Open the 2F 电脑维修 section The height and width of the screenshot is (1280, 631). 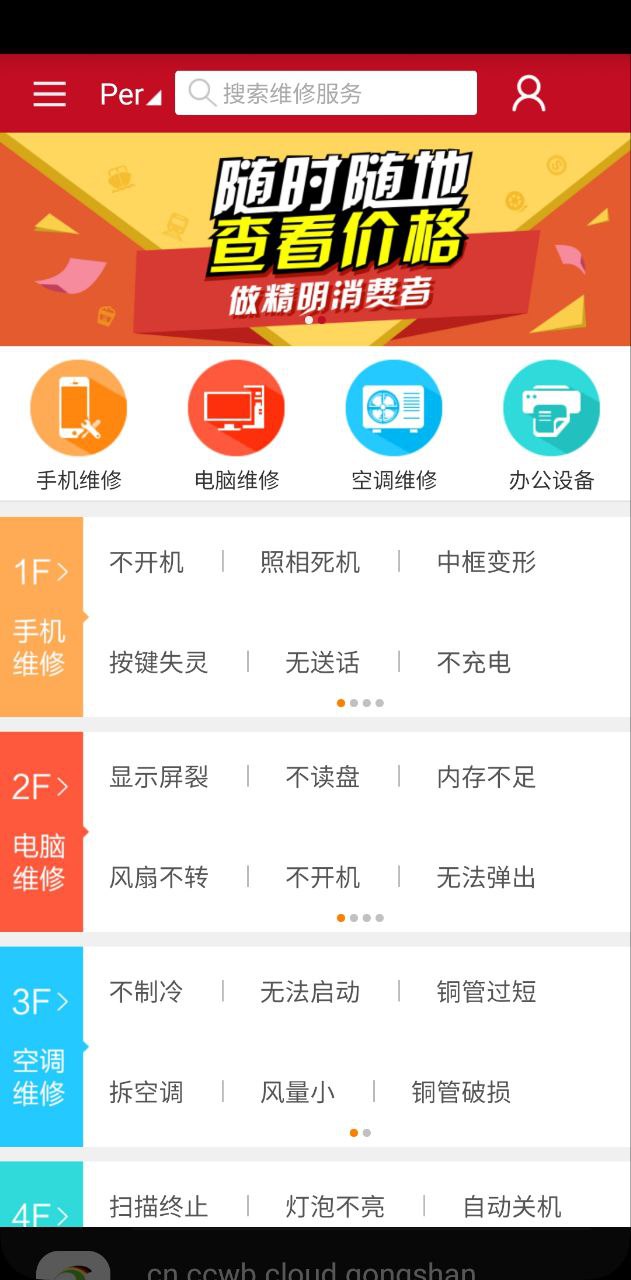[41, 831]
